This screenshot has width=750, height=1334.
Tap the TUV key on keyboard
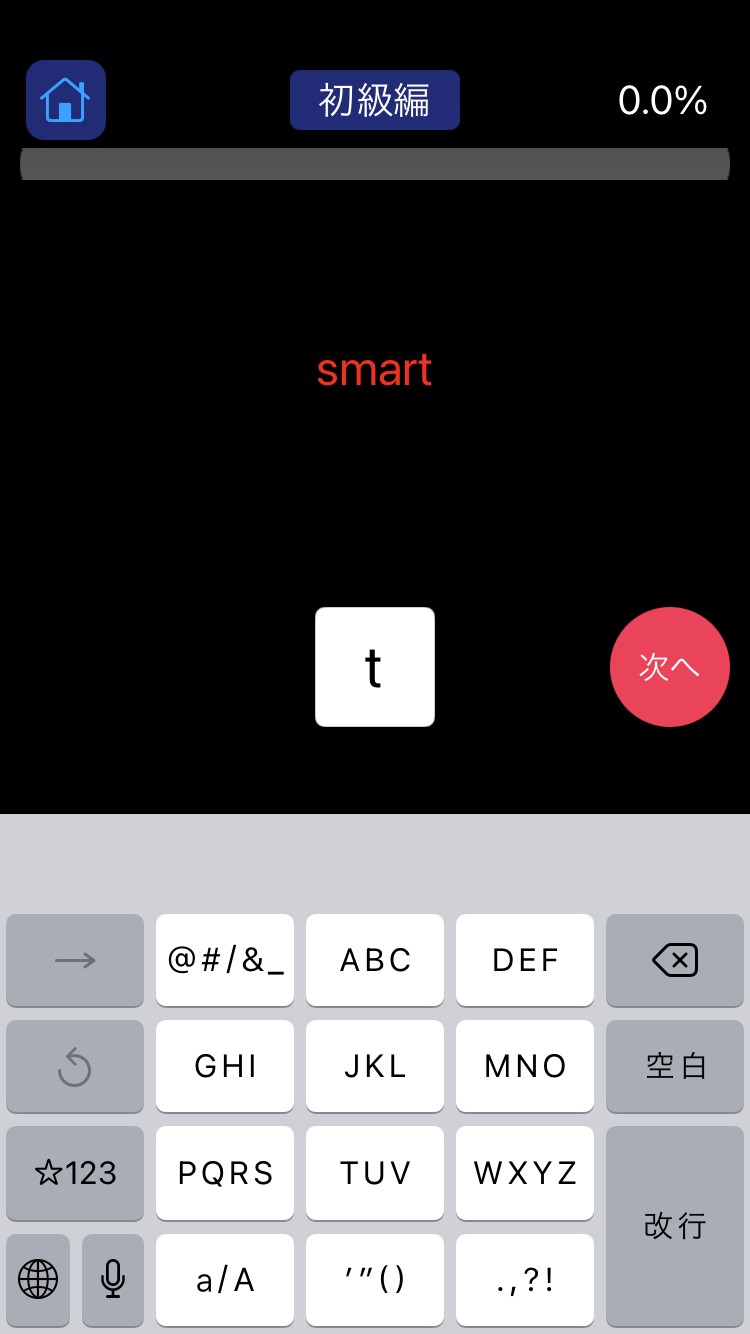[x=375, y=1172]
